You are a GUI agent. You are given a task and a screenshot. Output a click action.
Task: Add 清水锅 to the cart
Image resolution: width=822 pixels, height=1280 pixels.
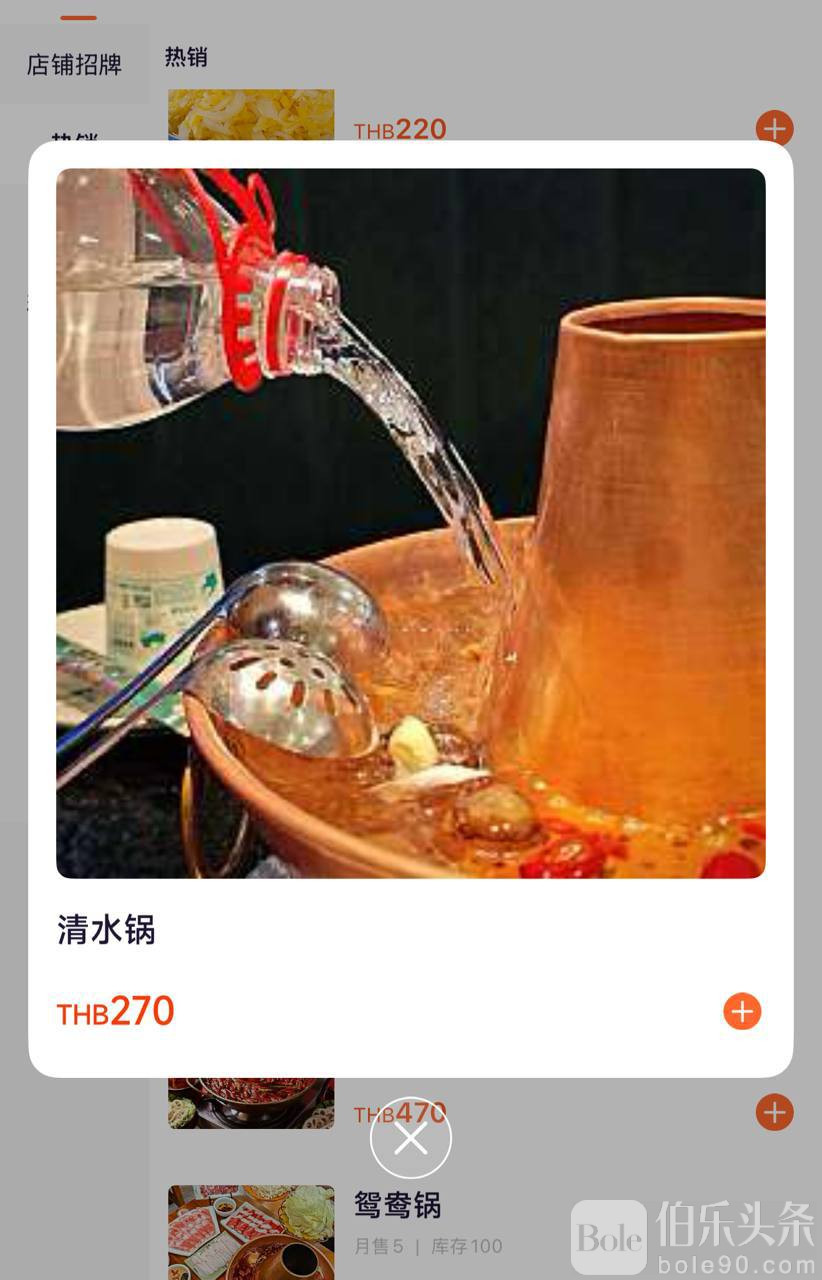click(x=742, y=1011)
